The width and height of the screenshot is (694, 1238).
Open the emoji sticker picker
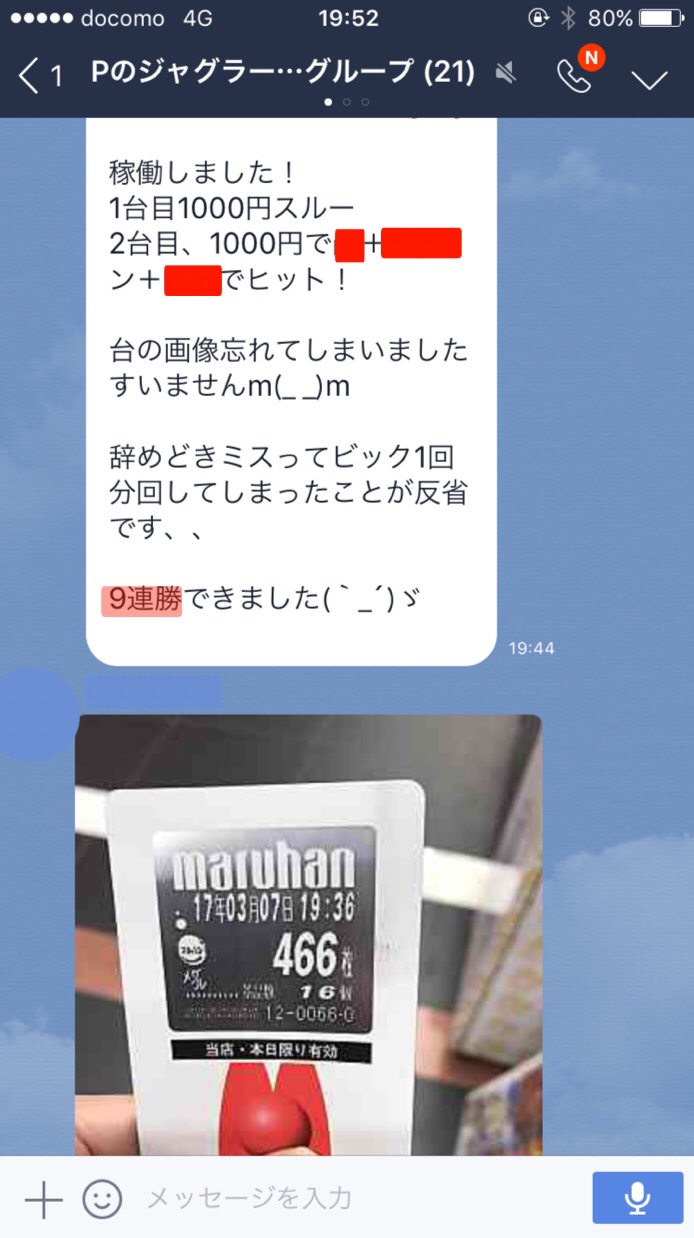pyautogui.click(x=102, y=1198)
